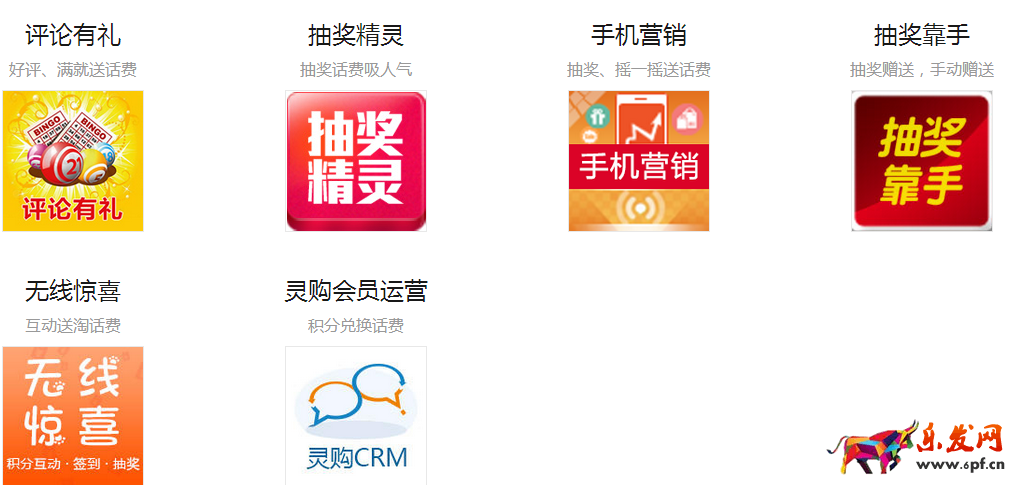Open the 无线惊喜 app tile

click(73, 415)
